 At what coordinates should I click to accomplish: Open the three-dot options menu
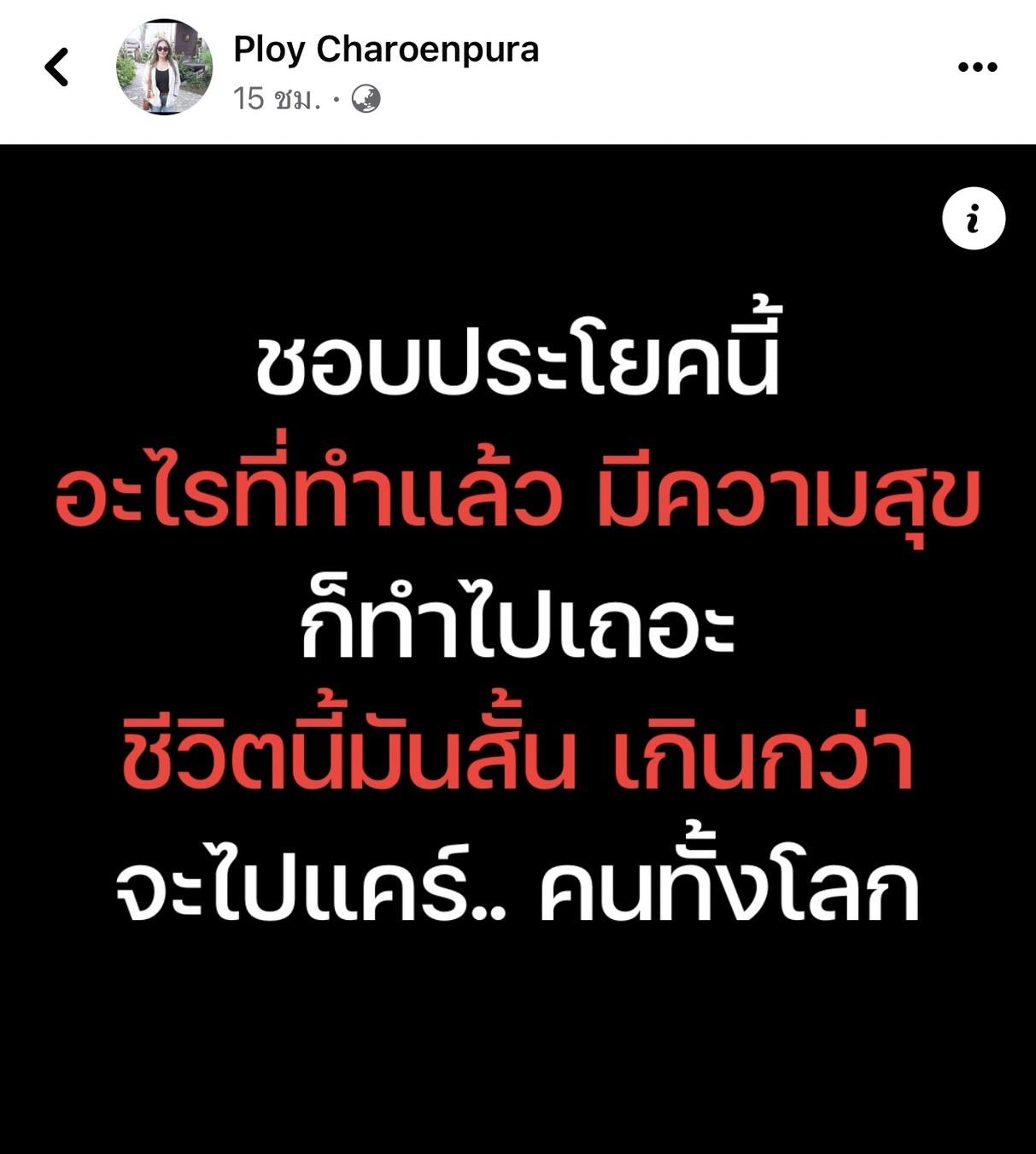(977, 67)
